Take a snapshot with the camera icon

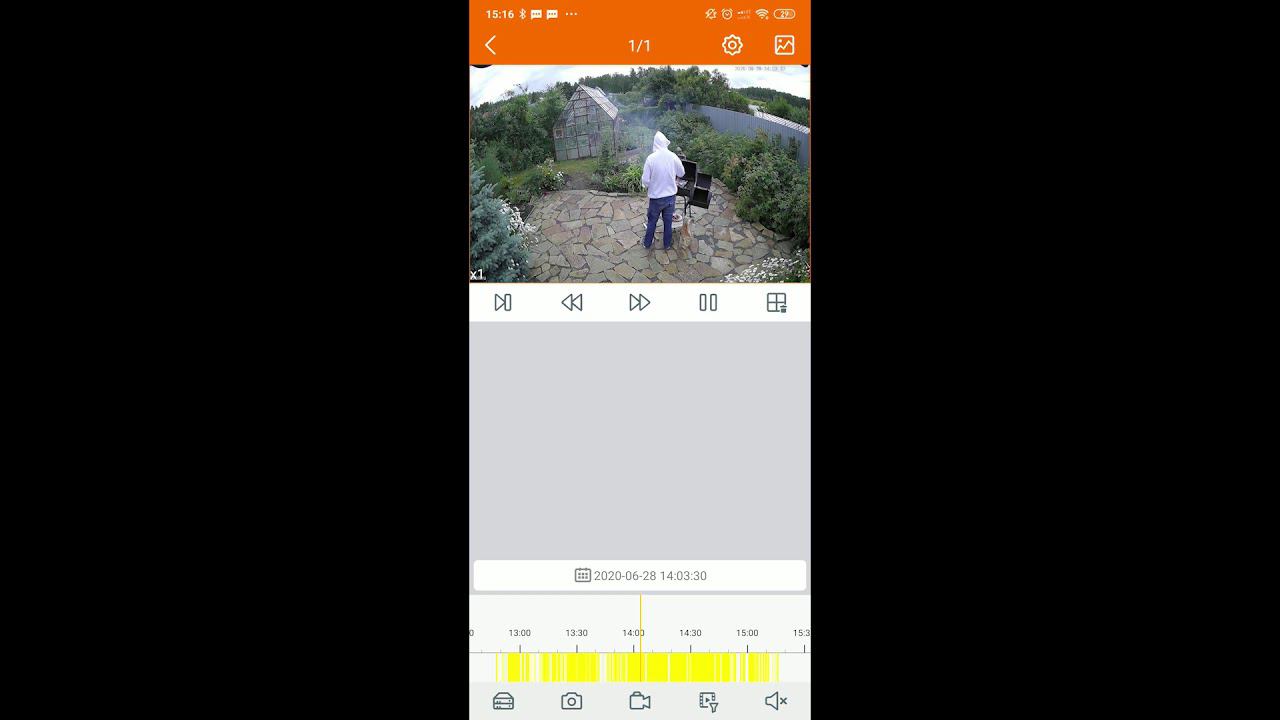(571, 701)
